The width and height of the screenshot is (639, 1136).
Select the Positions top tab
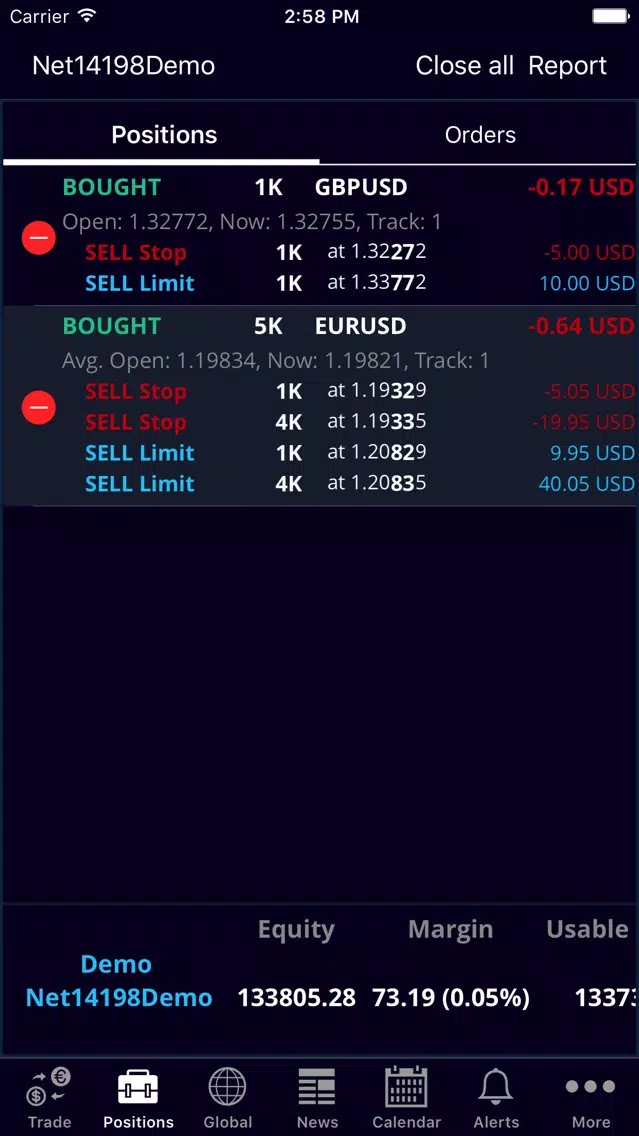[x=164, y=135]
